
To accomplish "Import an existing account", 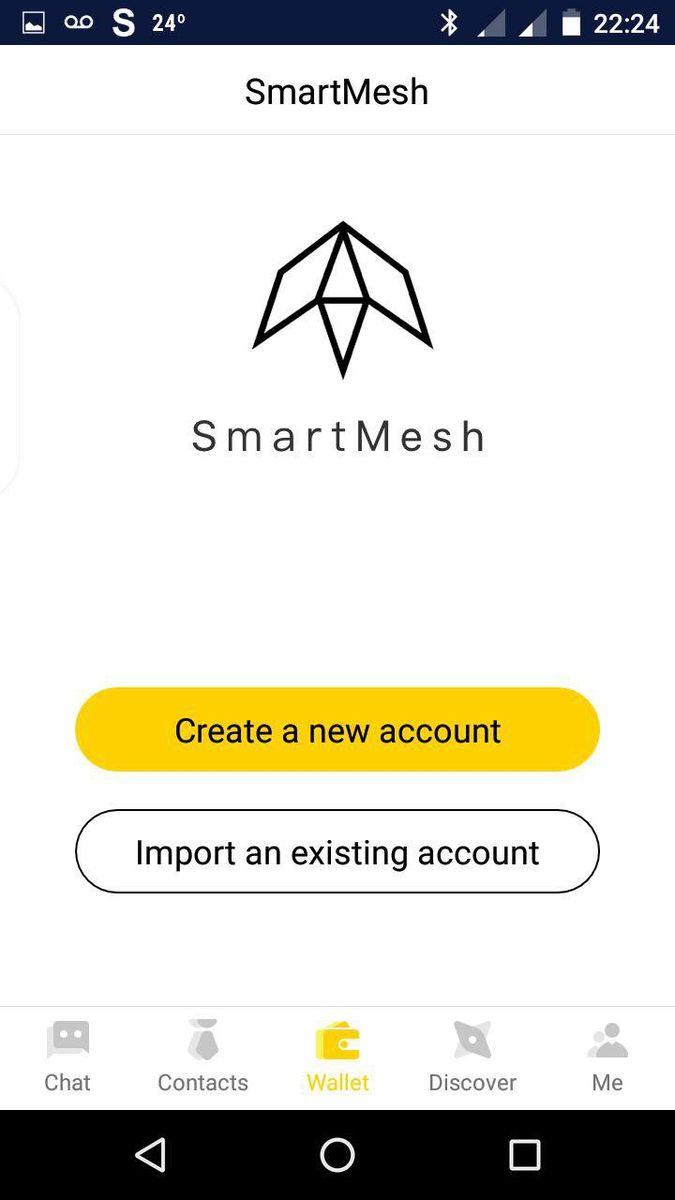I will click(x=337, y=852).
